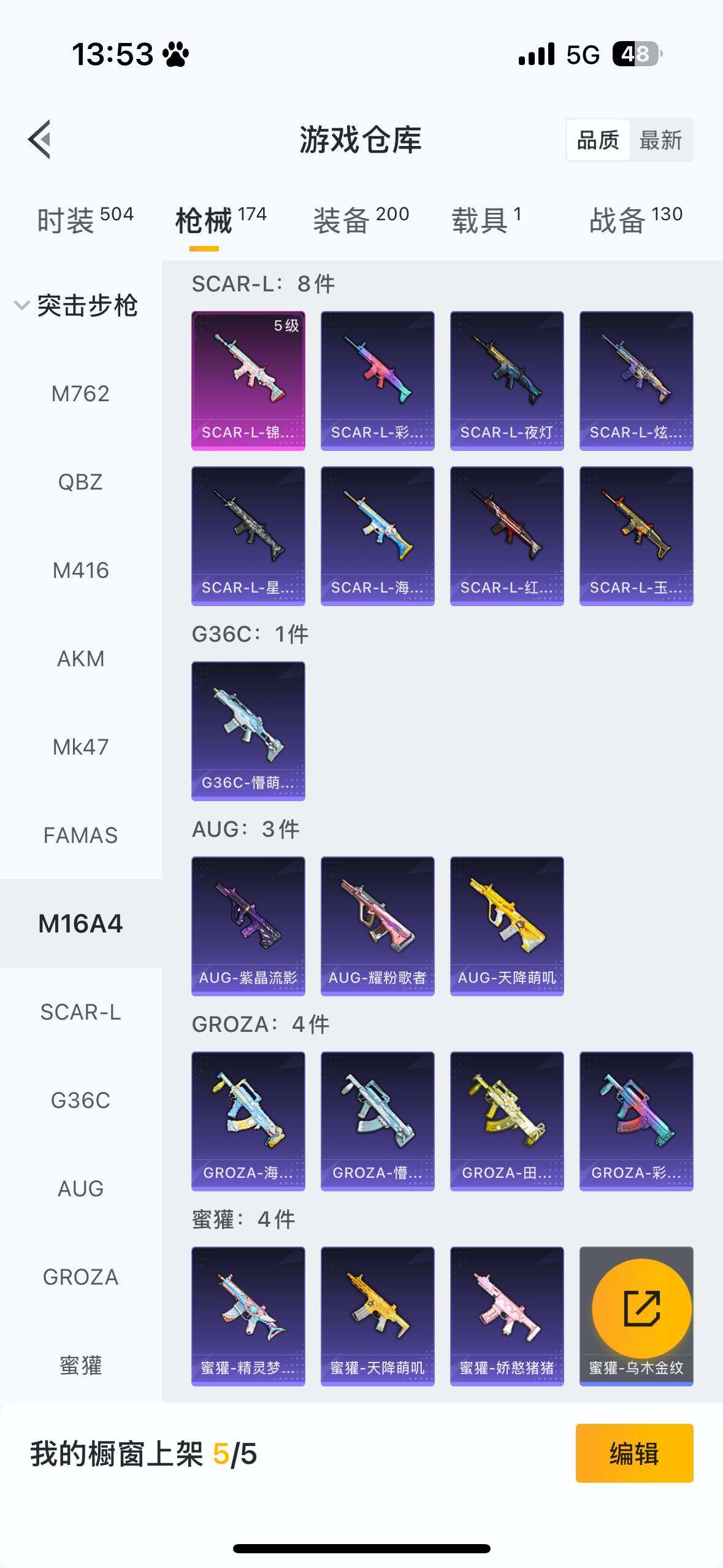Go back using the top-left arrow
723x1568 pixels.
40,139
